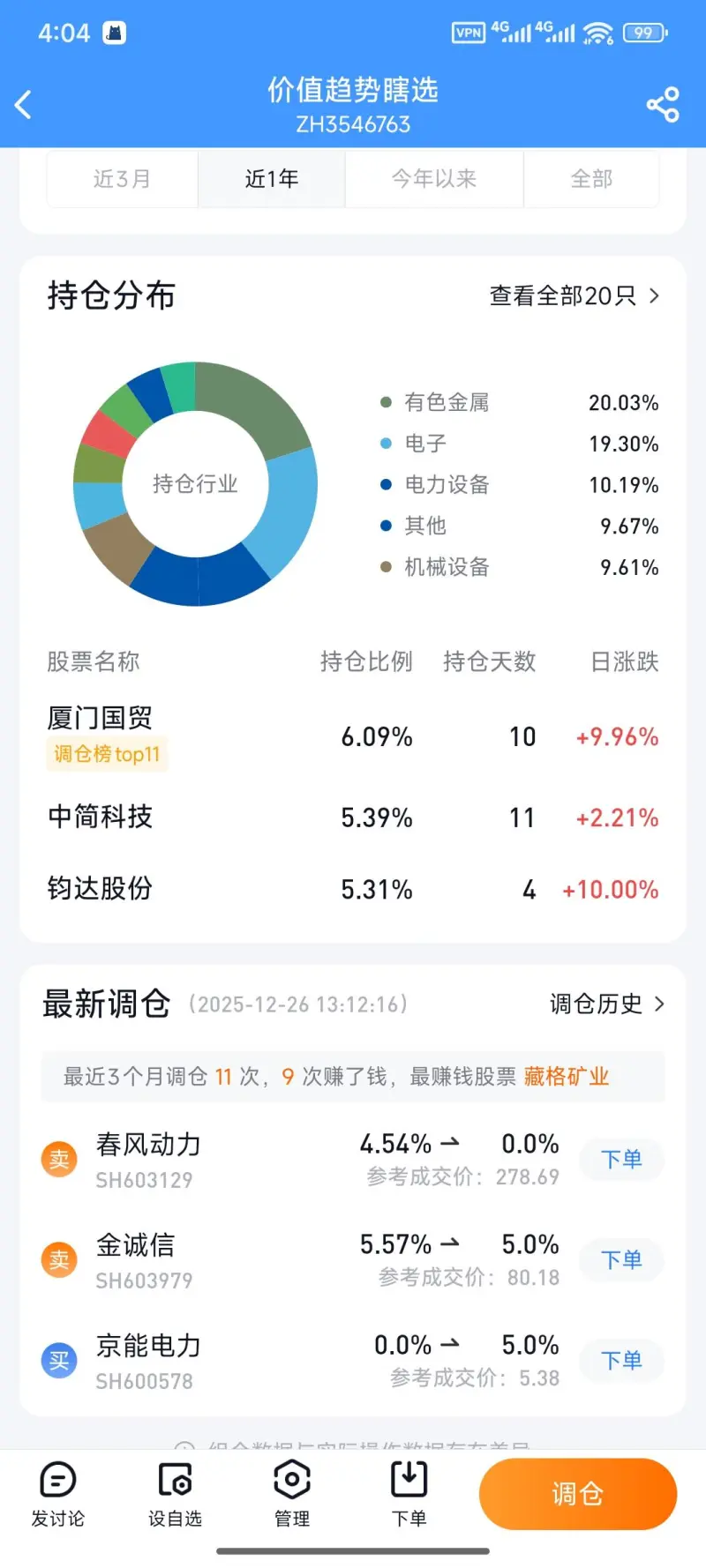The image size is (706, 1568).
Task: Switch to the 近3月 tab
Action: pos(122,179)
